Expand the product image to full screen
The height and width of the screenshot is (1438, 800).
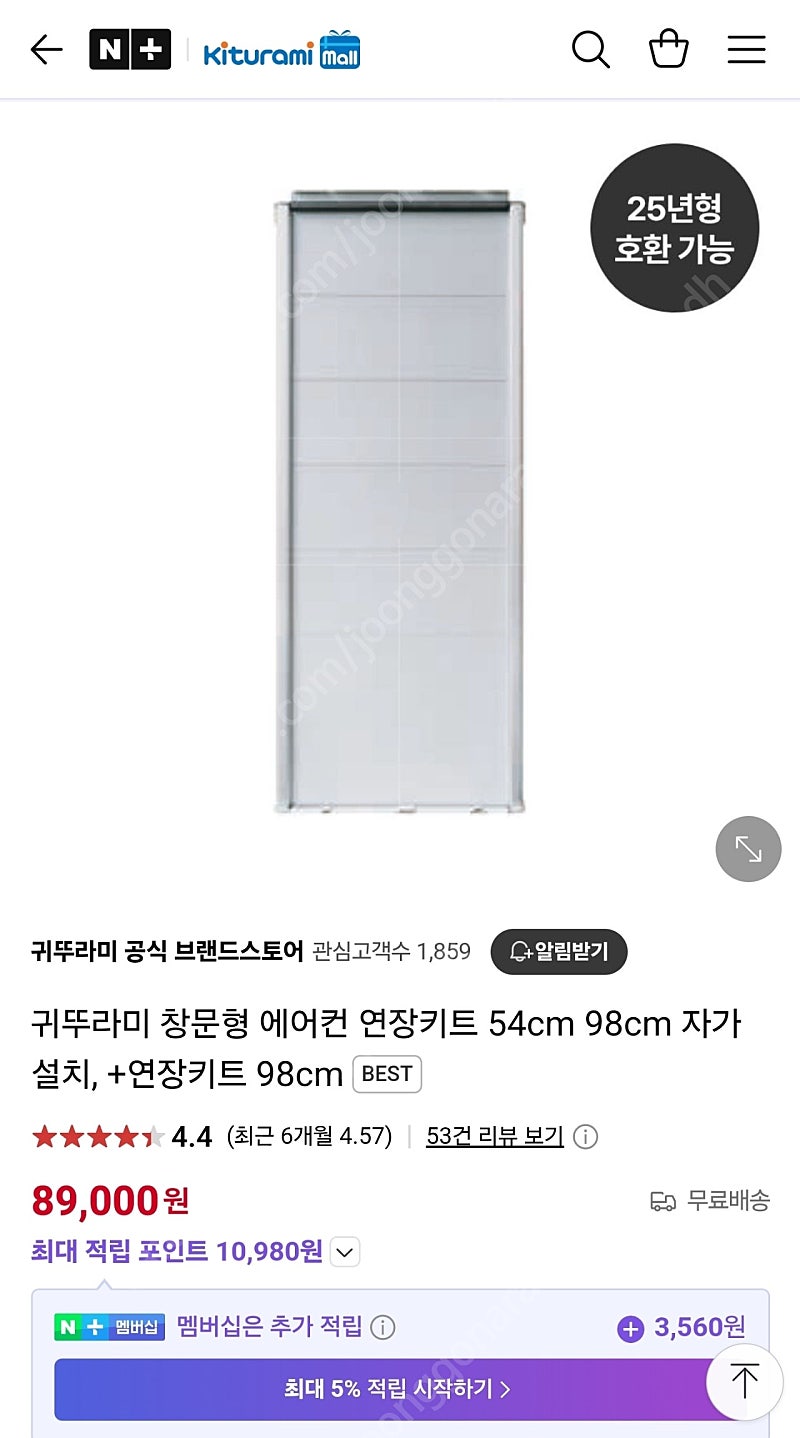coord(748,849)
